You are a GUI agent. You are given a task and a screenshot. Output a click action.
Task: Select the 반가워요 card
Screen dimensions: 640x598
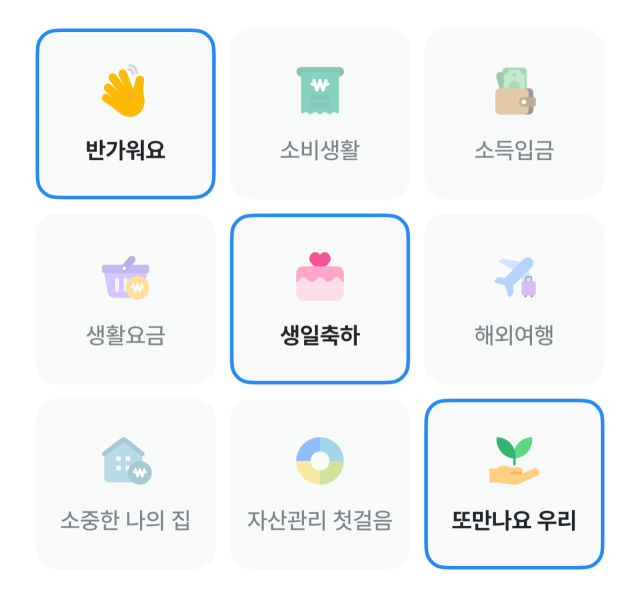coord(125,114)
